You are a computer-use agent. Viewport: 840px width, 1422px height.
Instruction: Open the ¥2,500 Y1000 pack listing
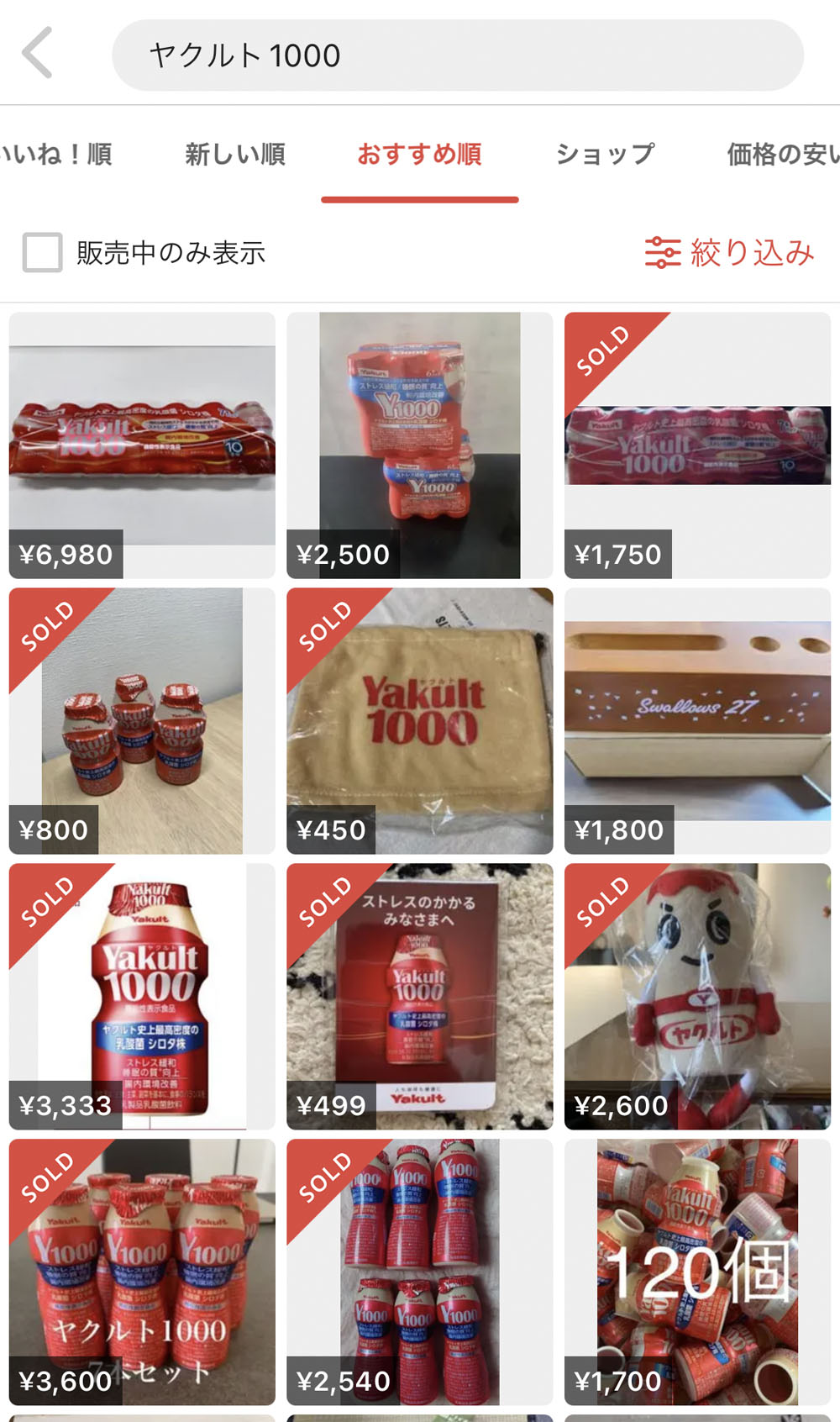(419, 445)
